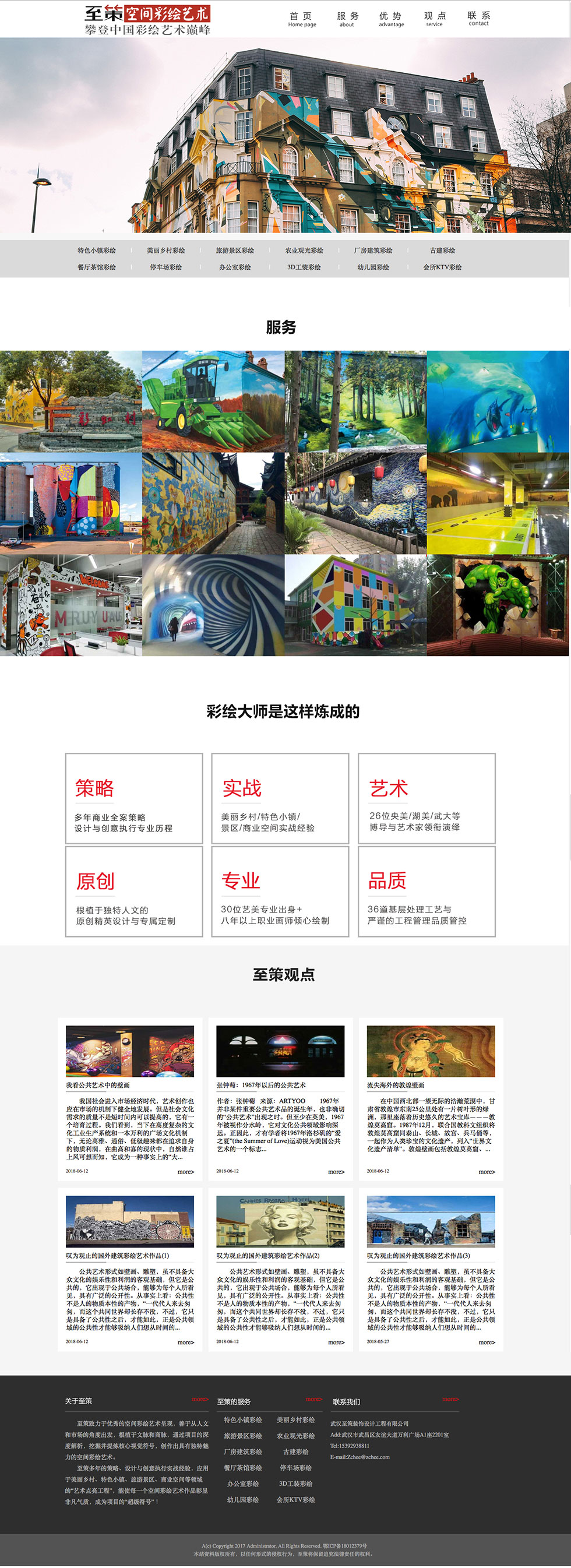
Task: Open the green harvester mural tile
Action: pyautogui.click(x=213, y=401)
